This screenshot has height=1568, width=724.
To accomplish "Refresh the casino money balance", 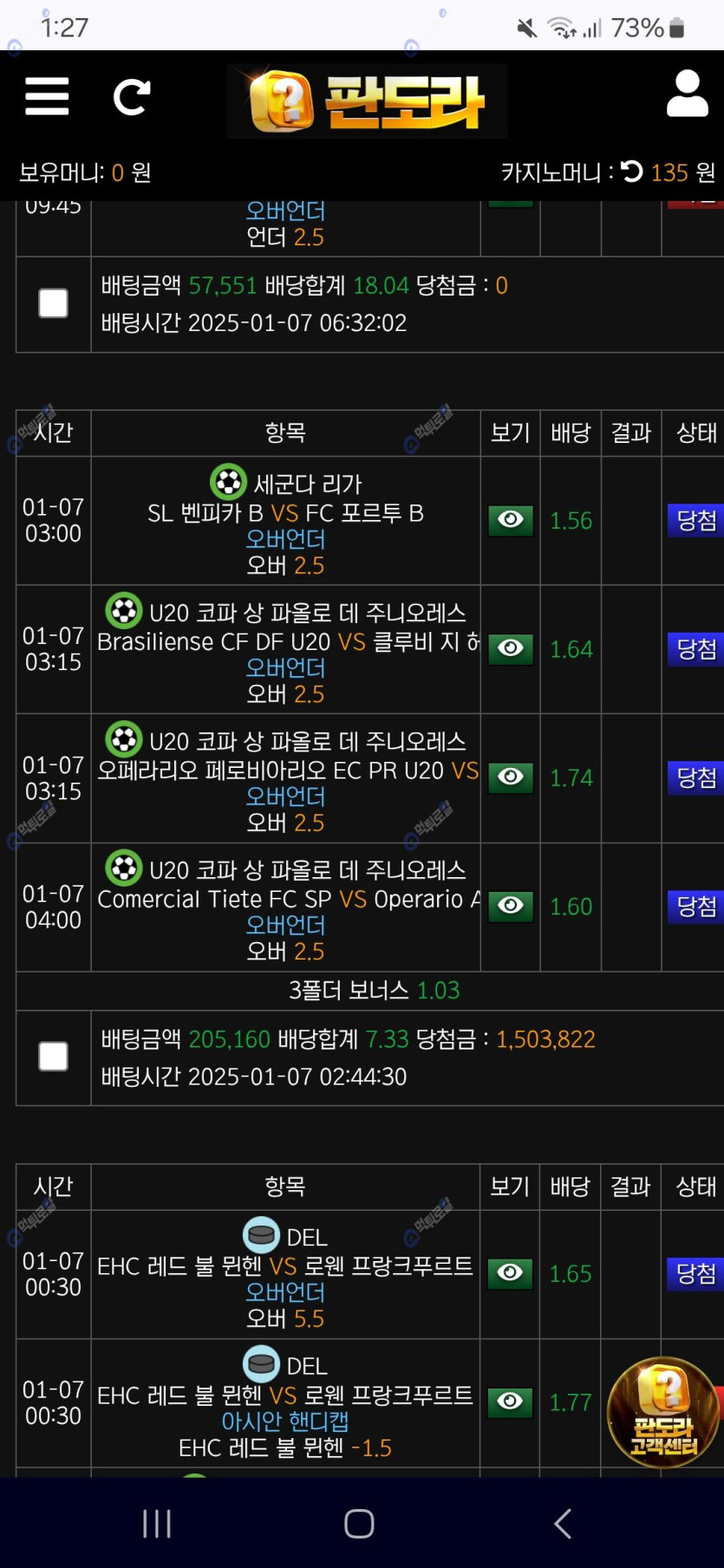I will [632, 172].
